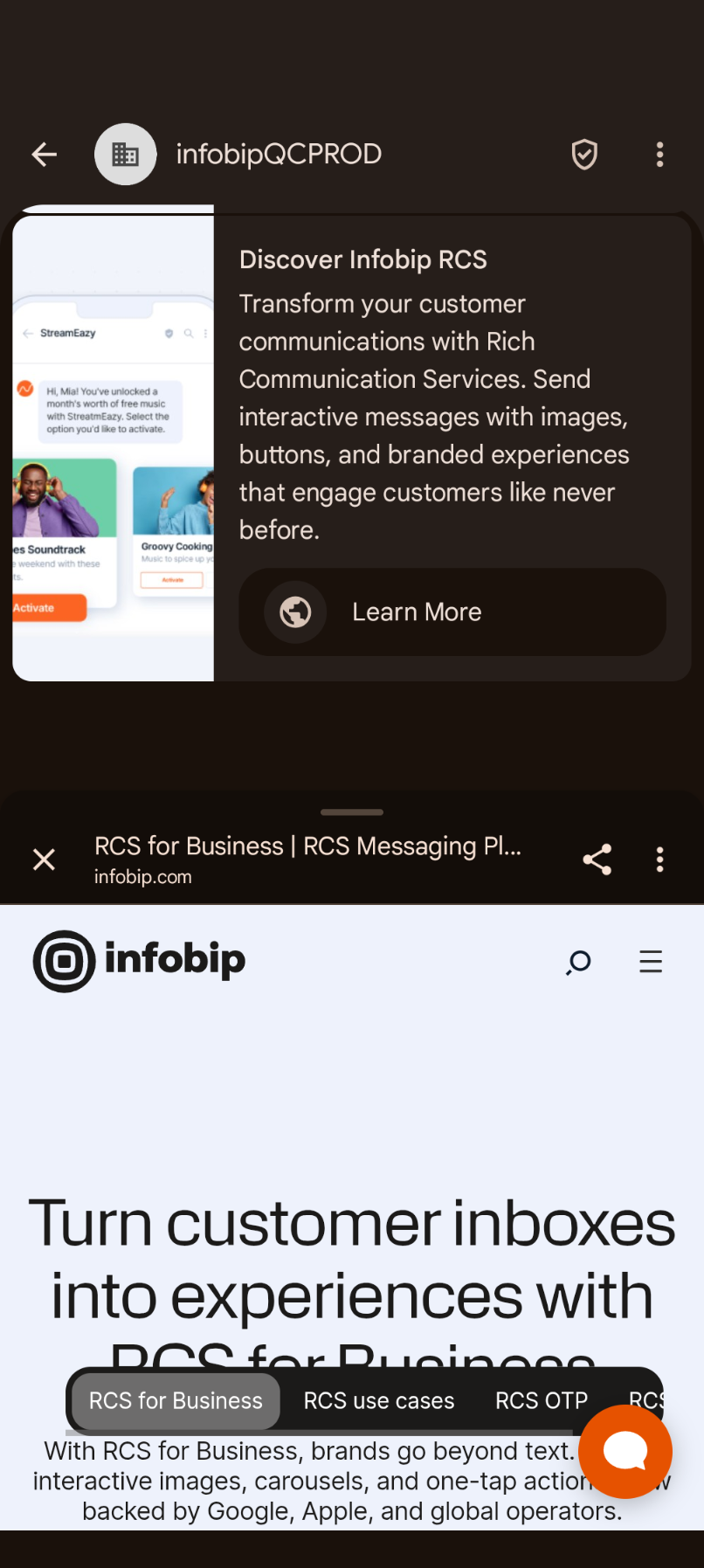Viewport: 704px width, 1568px height.
Task: Select the RCS for Business suggestion chip
Action: coord(175,1400)
